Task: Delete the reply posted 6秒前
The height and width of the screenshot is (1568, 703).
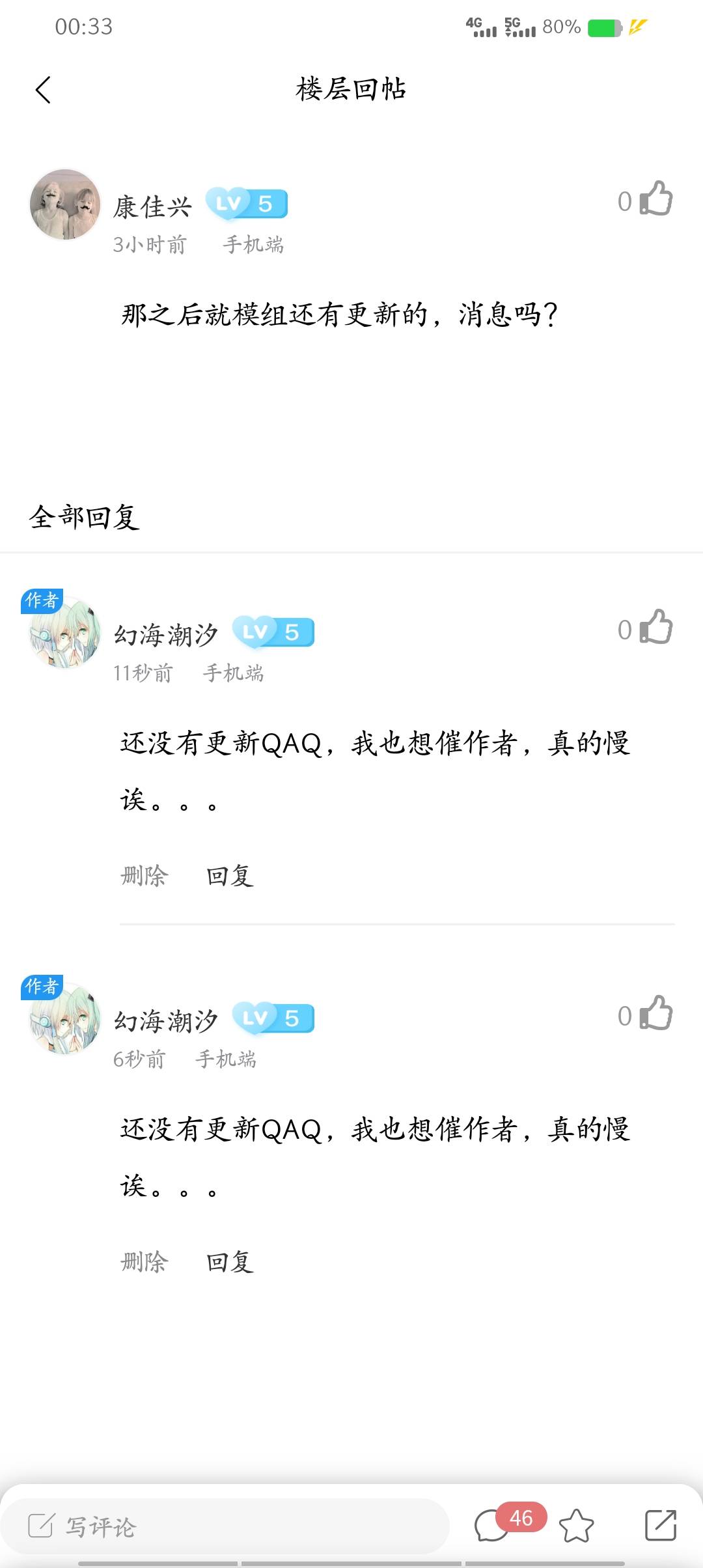Action: (144, 1262)
